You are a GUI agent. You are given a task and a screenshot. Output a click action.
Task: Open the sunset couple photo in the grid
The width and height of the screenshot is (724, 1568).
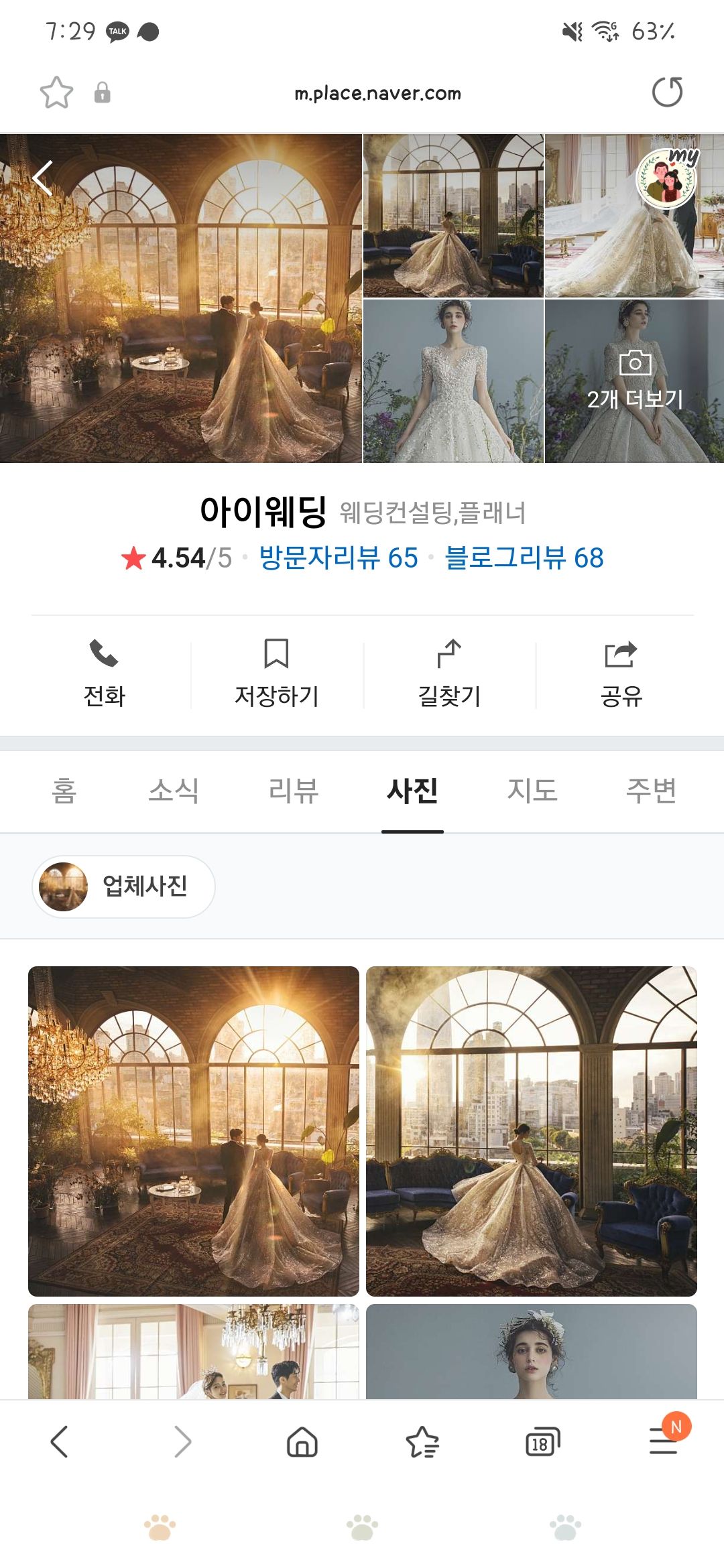pos(194,1131)
